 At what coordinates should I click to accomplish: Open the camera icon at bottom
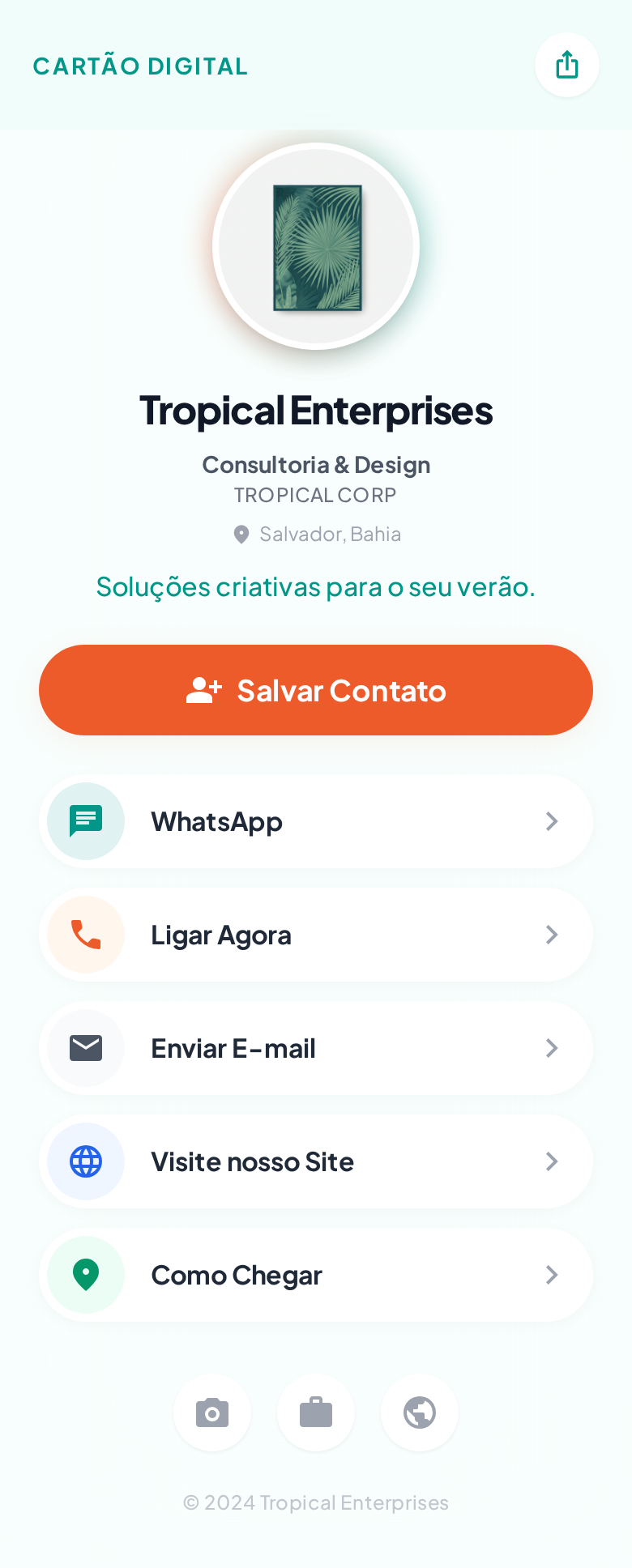pyautogui.click(x=212, y=1412)
